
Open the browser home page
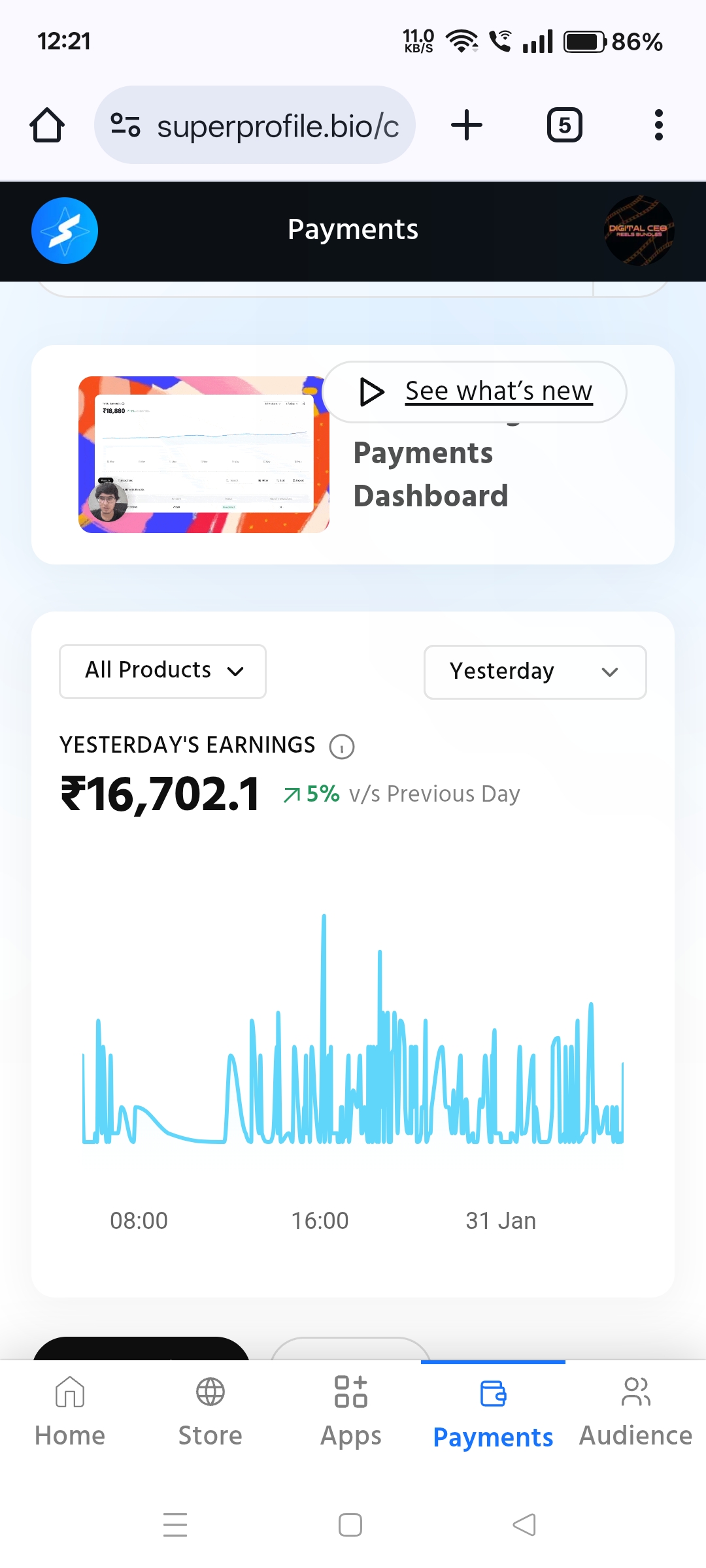click(47, 125)
